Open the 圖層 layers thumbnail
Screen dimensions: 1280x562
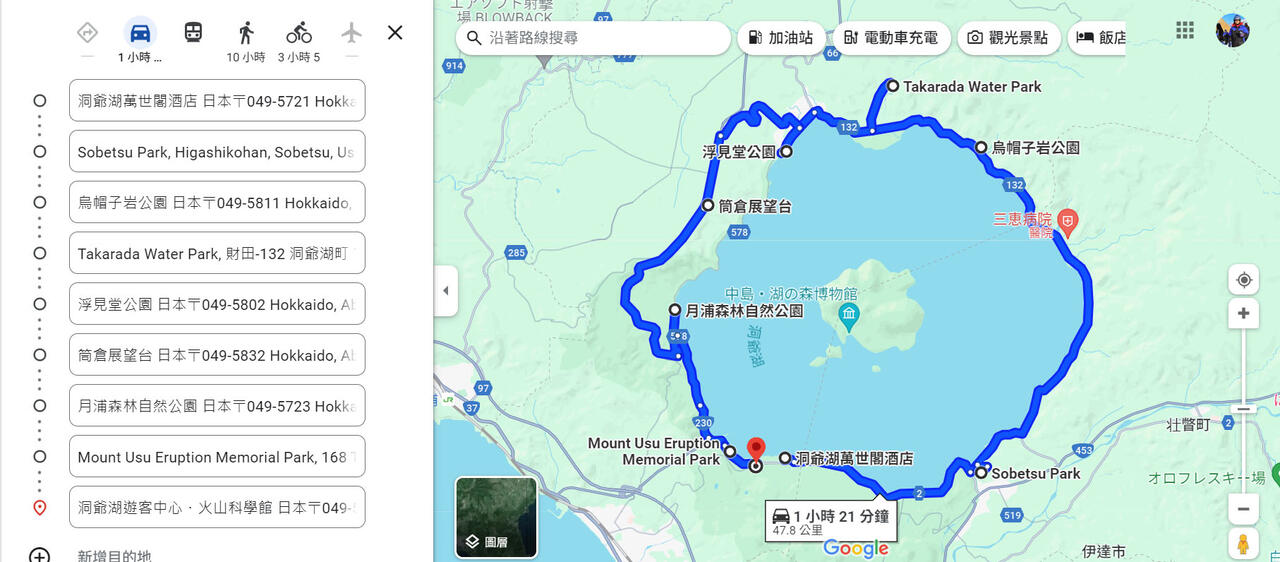(496, 517)
